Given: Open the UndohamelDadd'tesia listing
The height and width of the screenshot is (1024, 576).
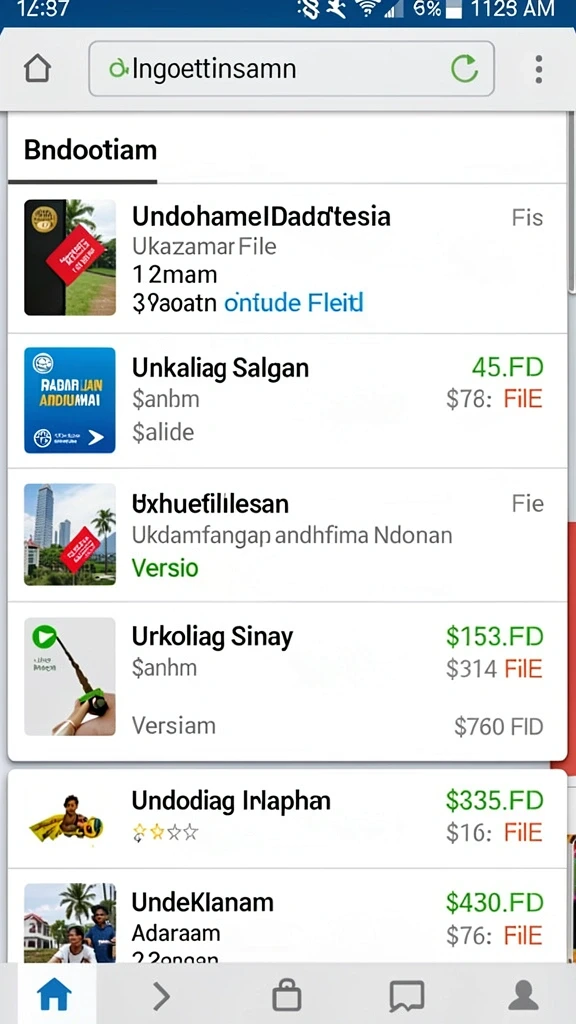Looking at the screenshot, I should point(287,258).
